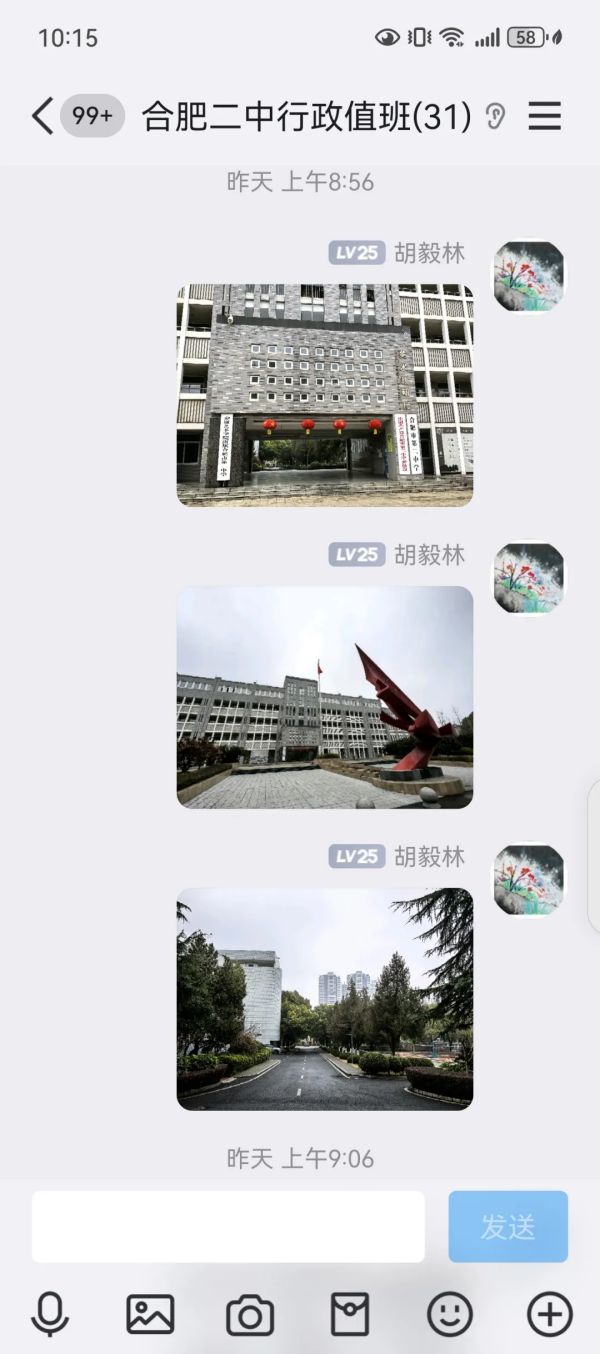Open the emoji panel
Viewport: 600px width, 1354px height.
point(450,1314)
